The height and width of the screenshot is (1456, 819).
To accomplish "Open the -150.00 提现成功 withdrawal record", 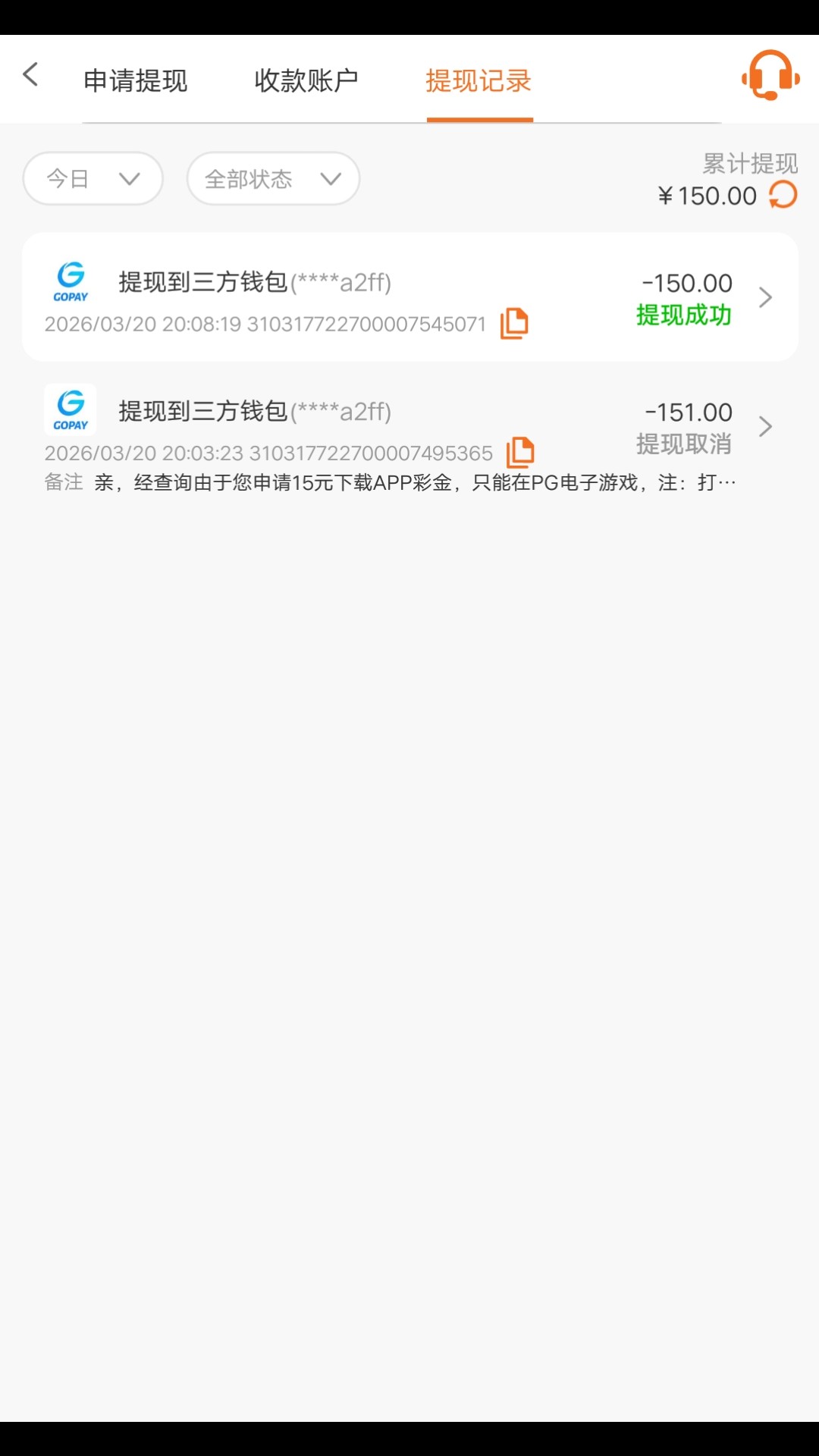I will pos(409,297).
